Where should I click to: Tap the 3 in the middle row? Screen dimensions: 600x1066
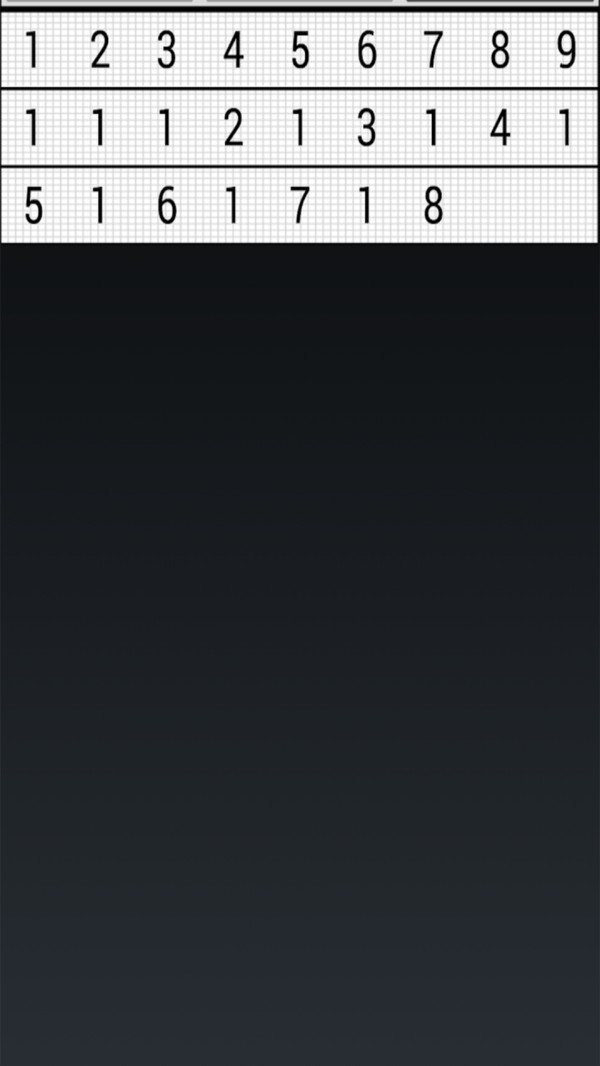click(366, 128)
